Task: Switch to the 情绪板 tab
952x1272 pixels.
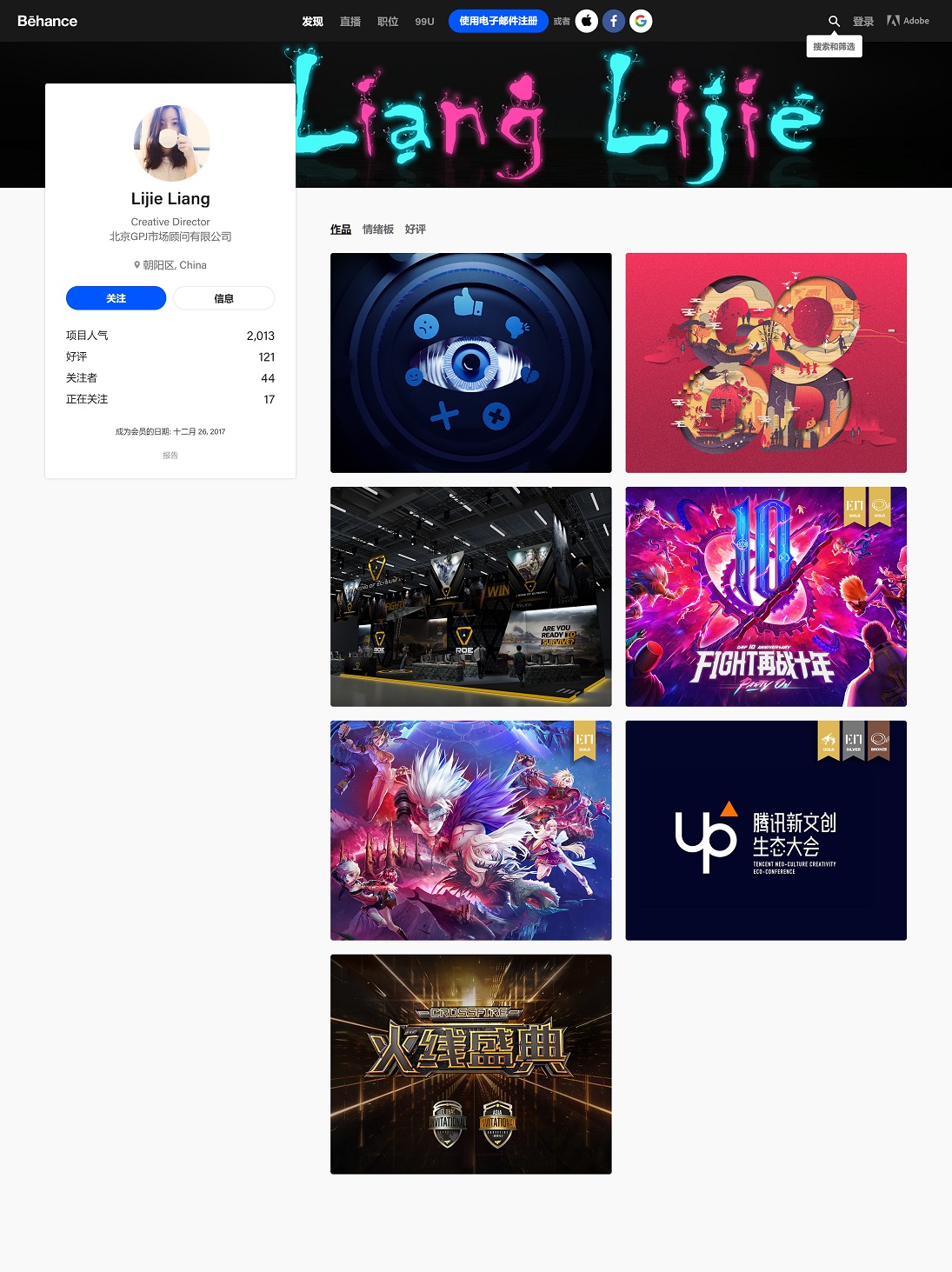Action: coord(377,230)
